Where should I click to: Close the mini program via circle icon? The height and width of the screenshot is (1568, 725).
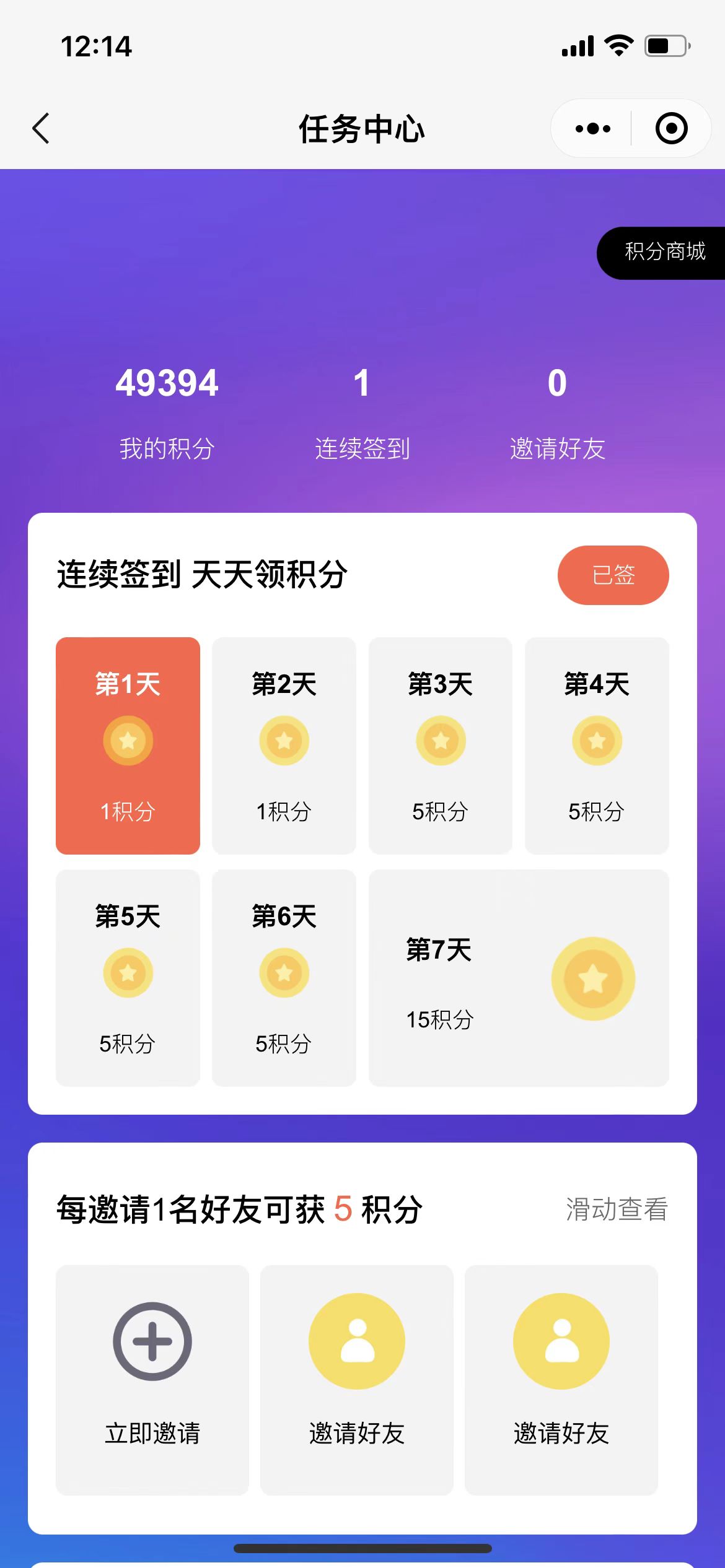pyautogui.click(x=672, y=129)
